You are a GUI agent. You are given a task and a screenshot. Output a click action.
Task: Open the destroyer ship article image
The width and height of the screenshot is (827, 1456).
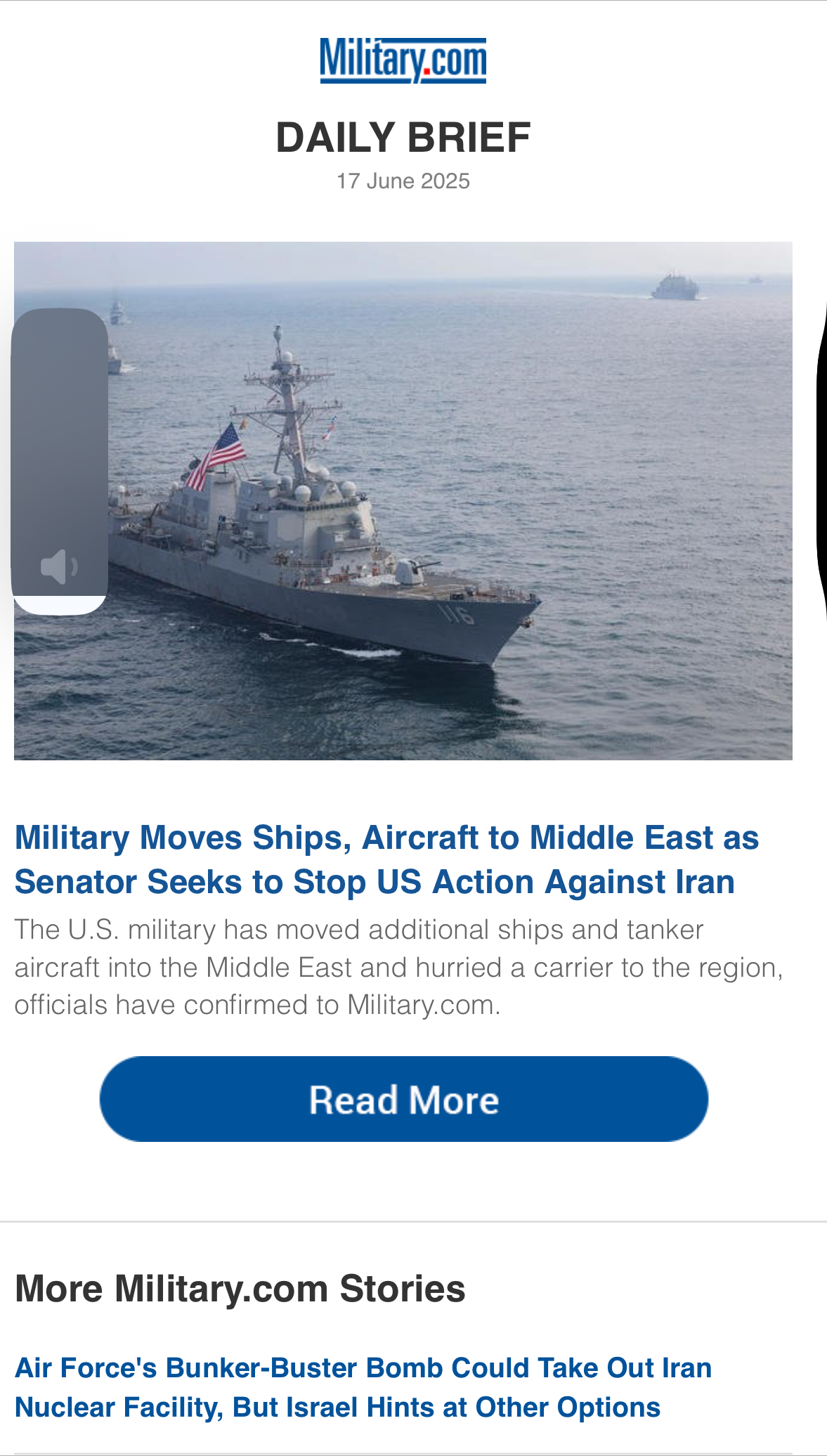pos(403,501)
